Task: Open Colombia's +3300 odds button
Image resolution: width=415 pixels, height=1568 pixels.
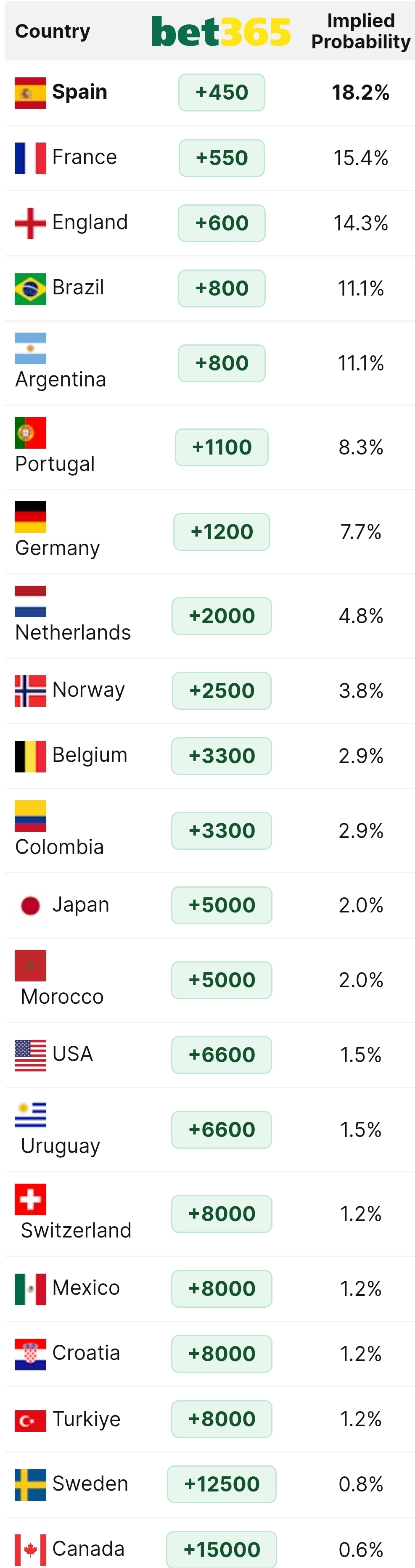Action: point(222,831)
